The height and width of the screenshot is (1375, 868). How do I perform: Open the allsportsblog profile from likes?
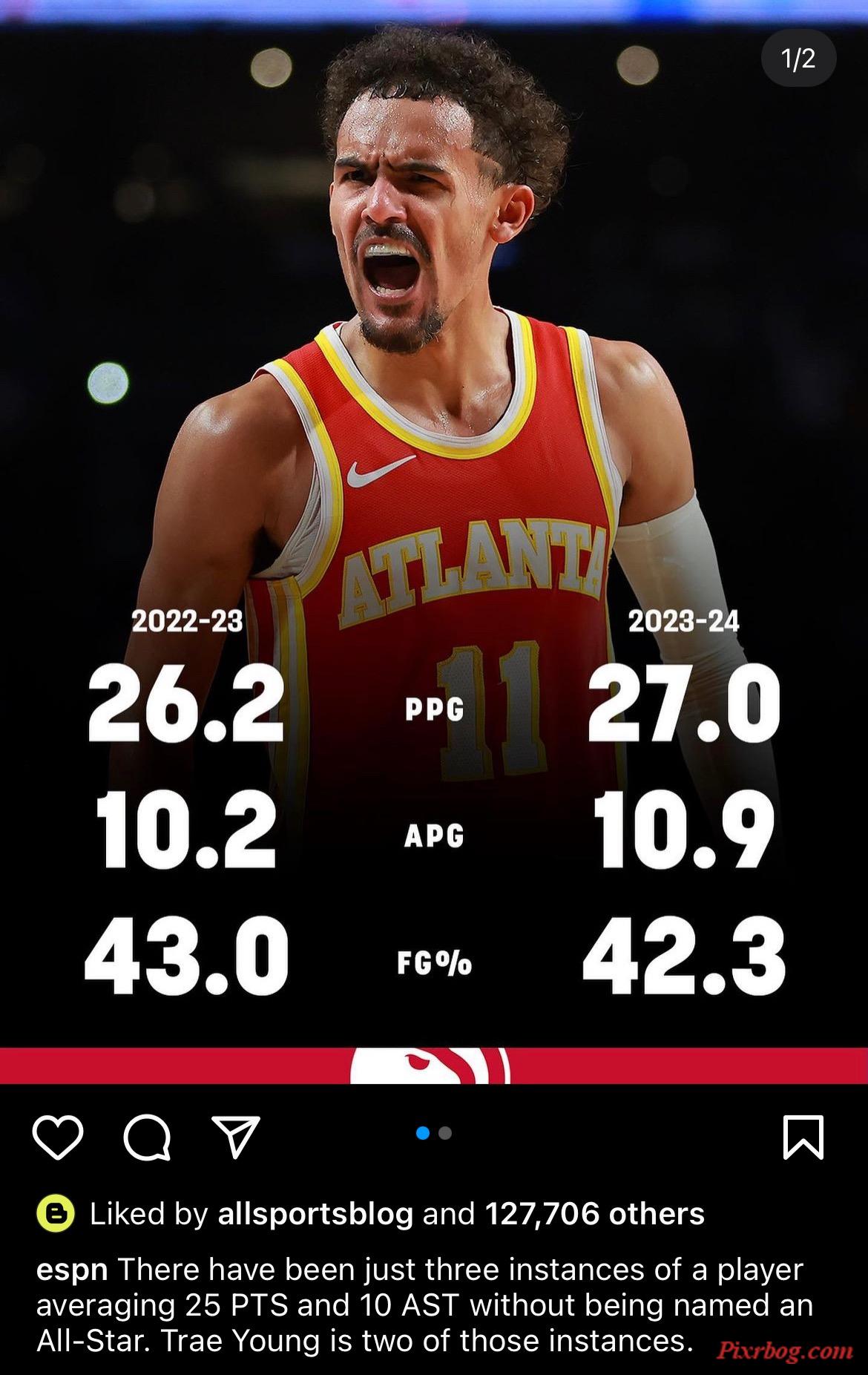coord(315,1214)
